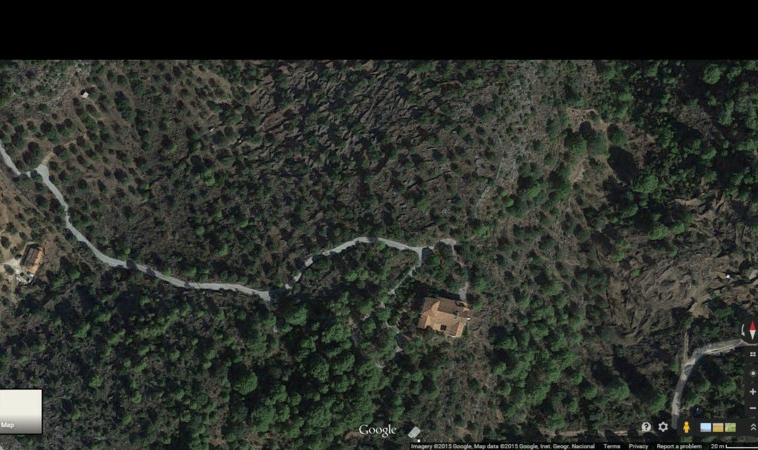Switch to Map view thumbnail
This screenshot has width=758, height=450.
(21, 411)
